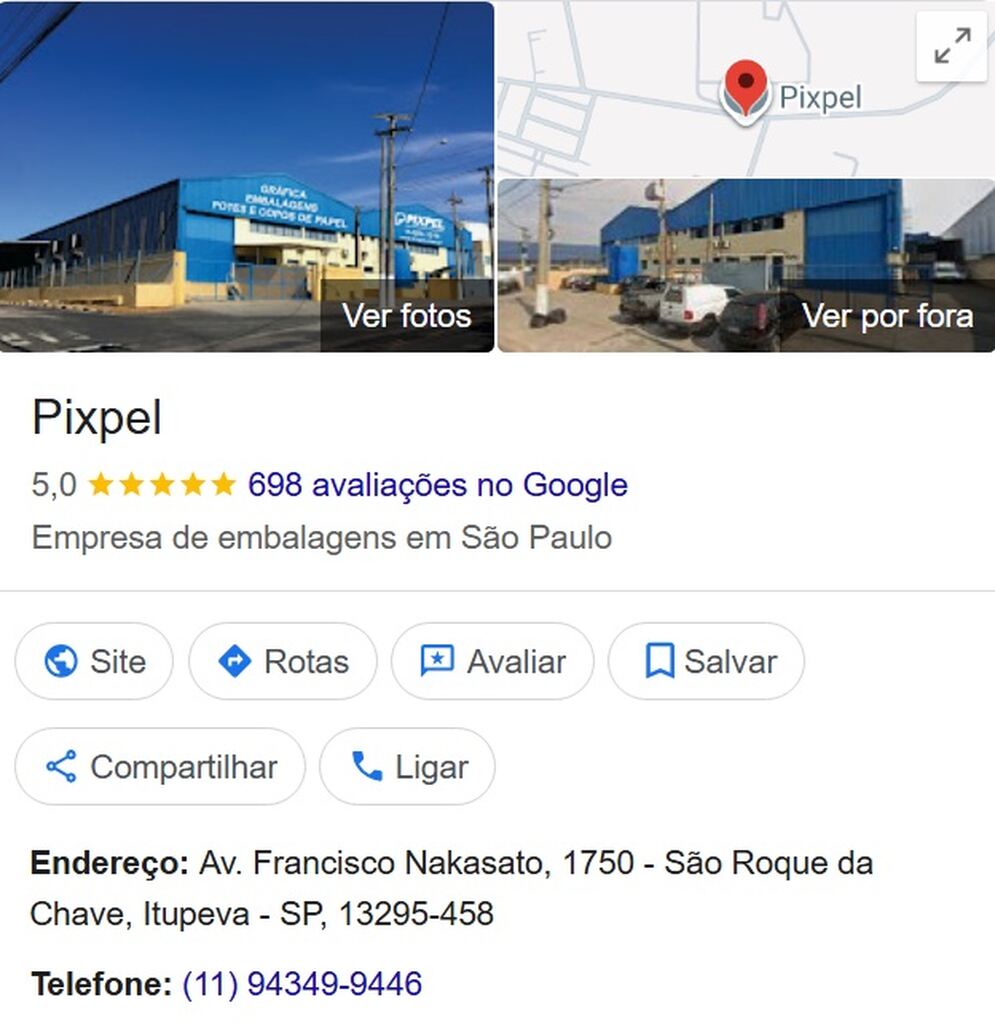The height and width of the screenshot is (1024, 995).
Task: Click the Salvar bookmark icon
Action: pyautogui.click(x=659, y=660)
